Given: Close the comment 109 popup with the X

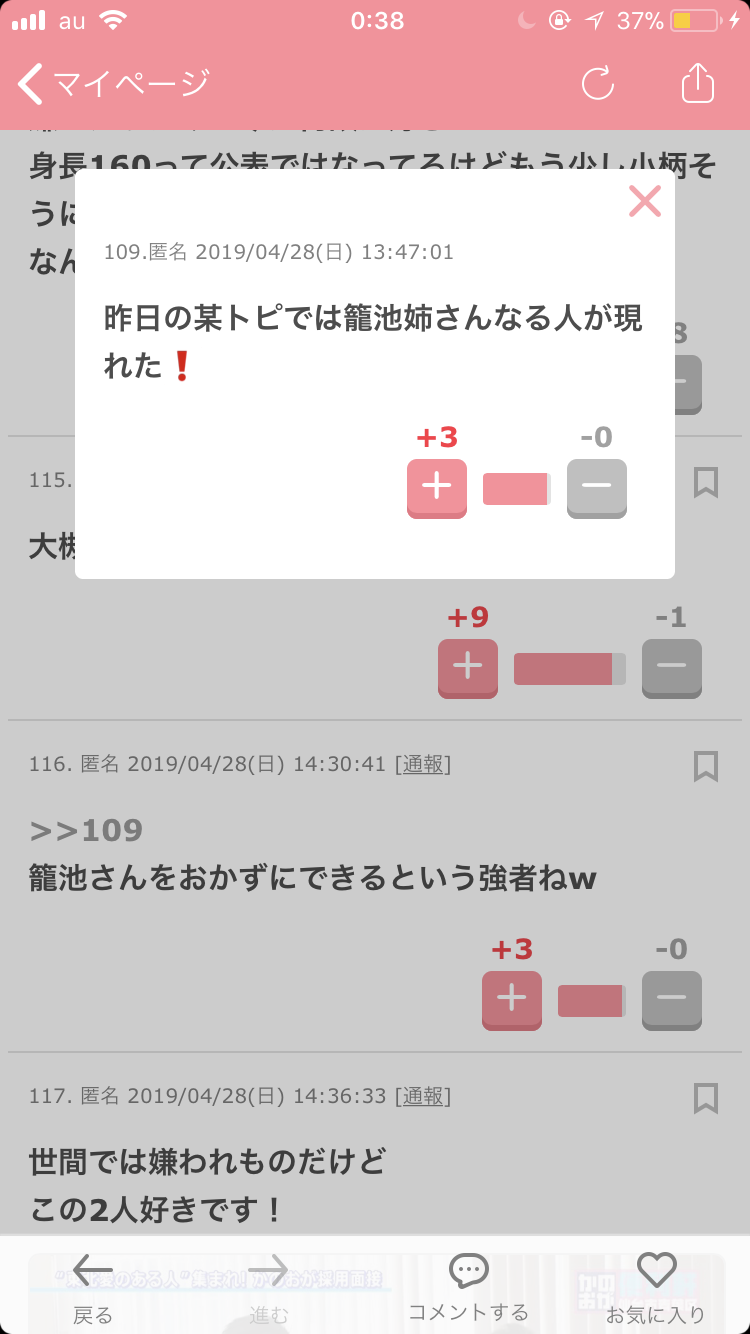Looking at the screenshot, I should click(644, 201).
